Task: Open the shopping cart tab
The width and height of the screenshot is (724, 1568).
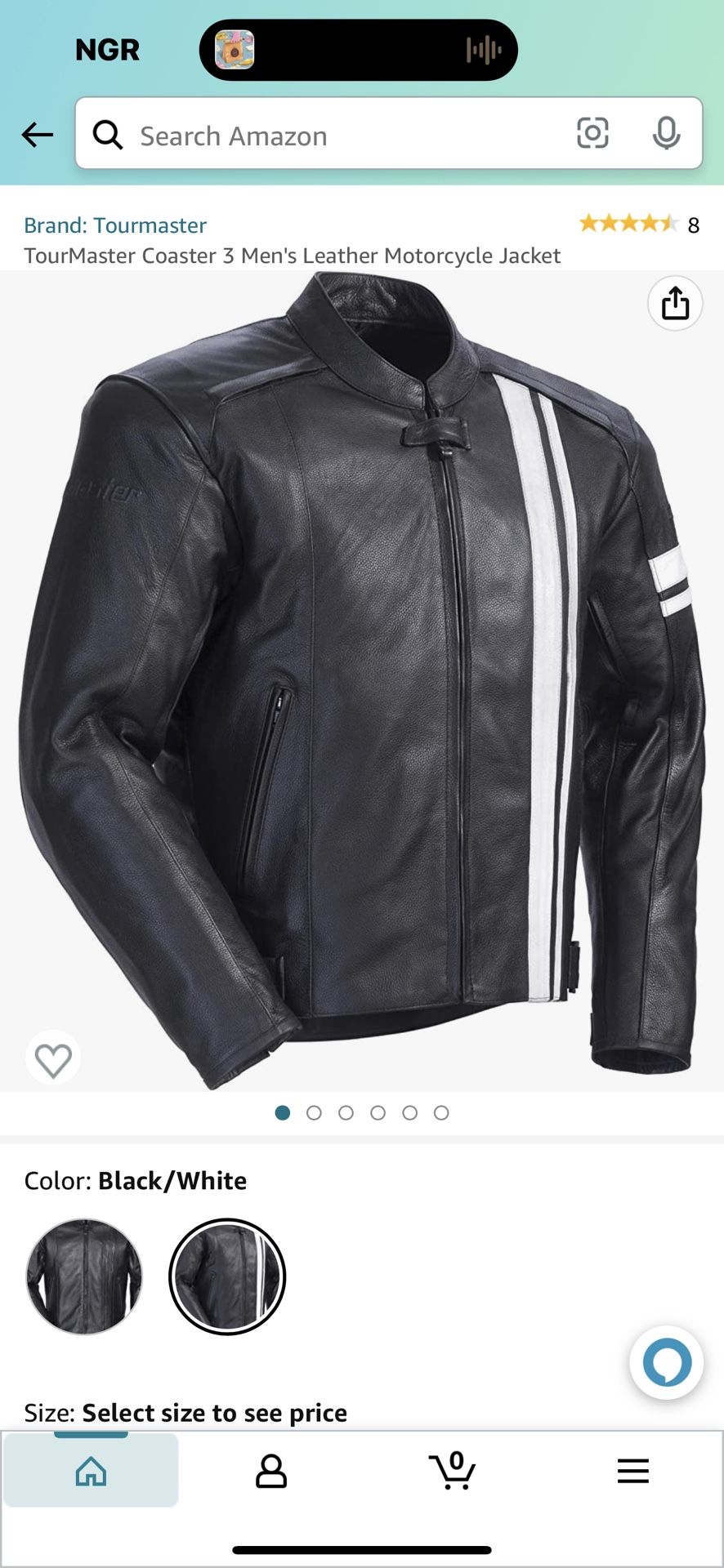Action: 452,1470
